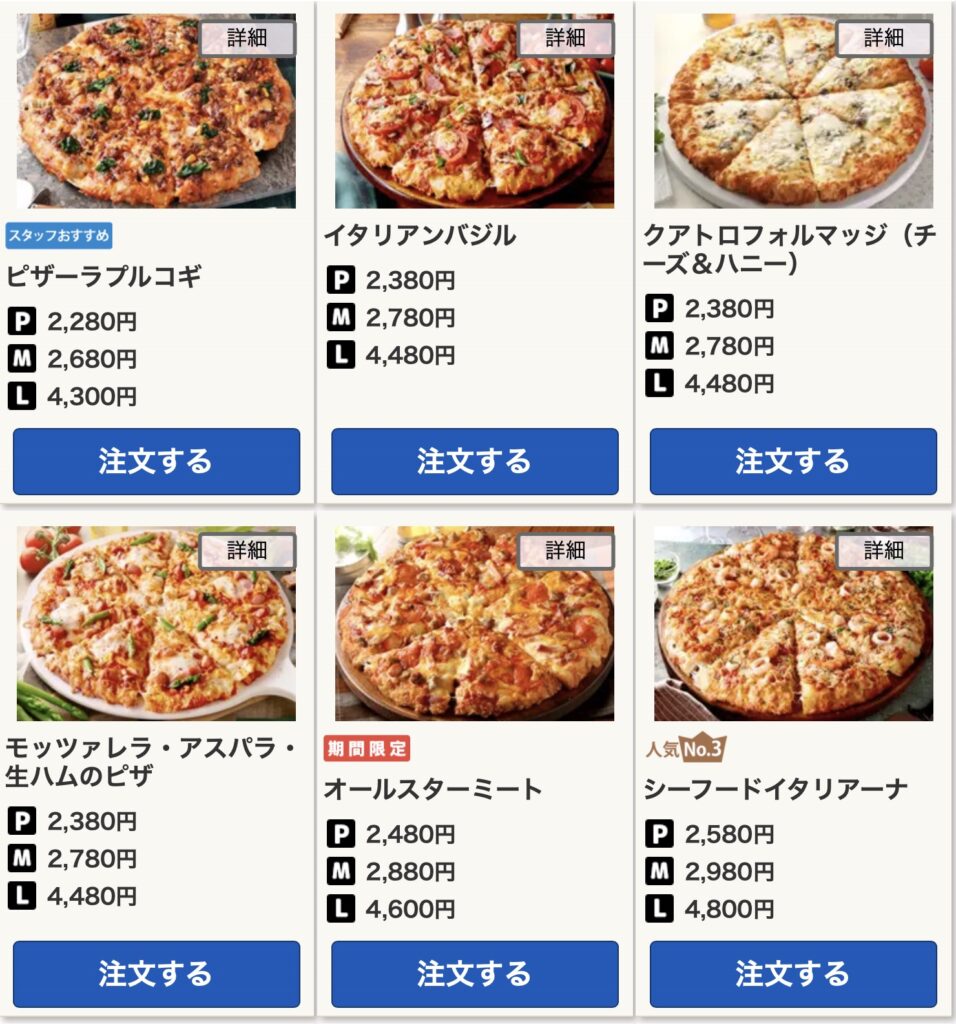Image resolution: width=956 pixels, height=1024 pixels.
Task: Order the Quattro Formaggi cheese and honey pizza
Action: (x=795, y=462)
